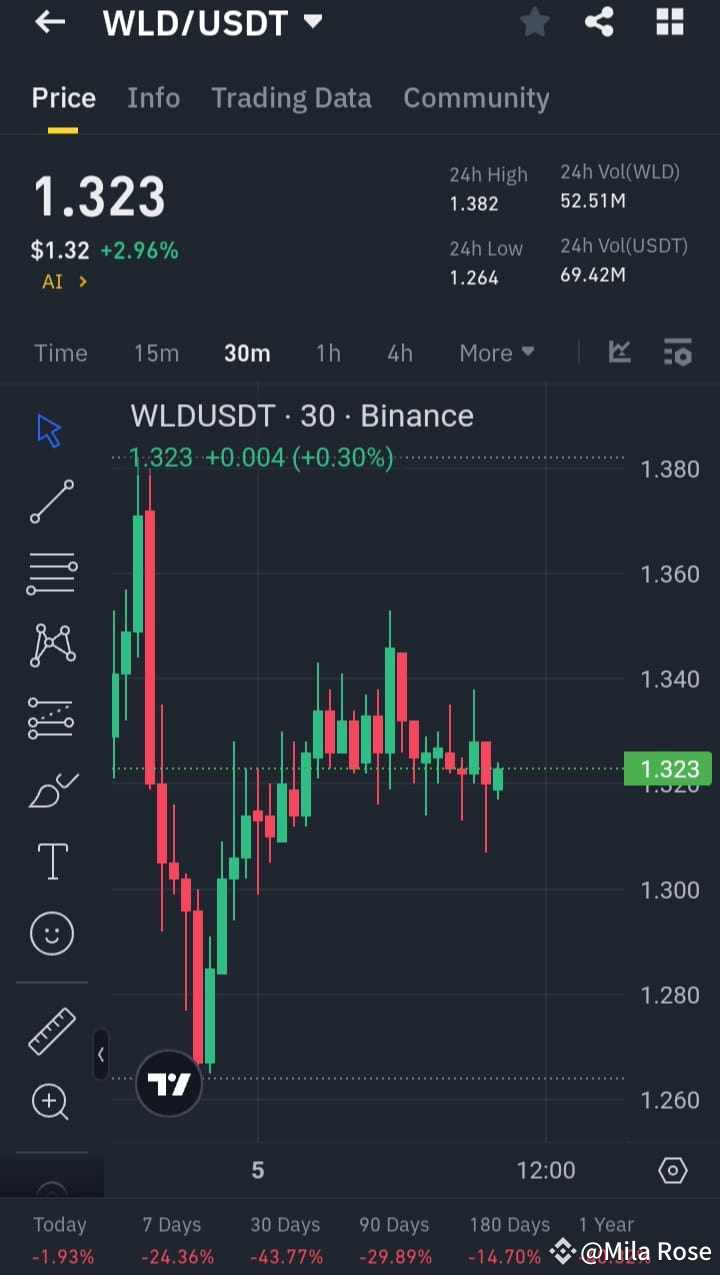The image size is (720, 1275).
Task: Tap the share icon
Action: pos(599,22)
